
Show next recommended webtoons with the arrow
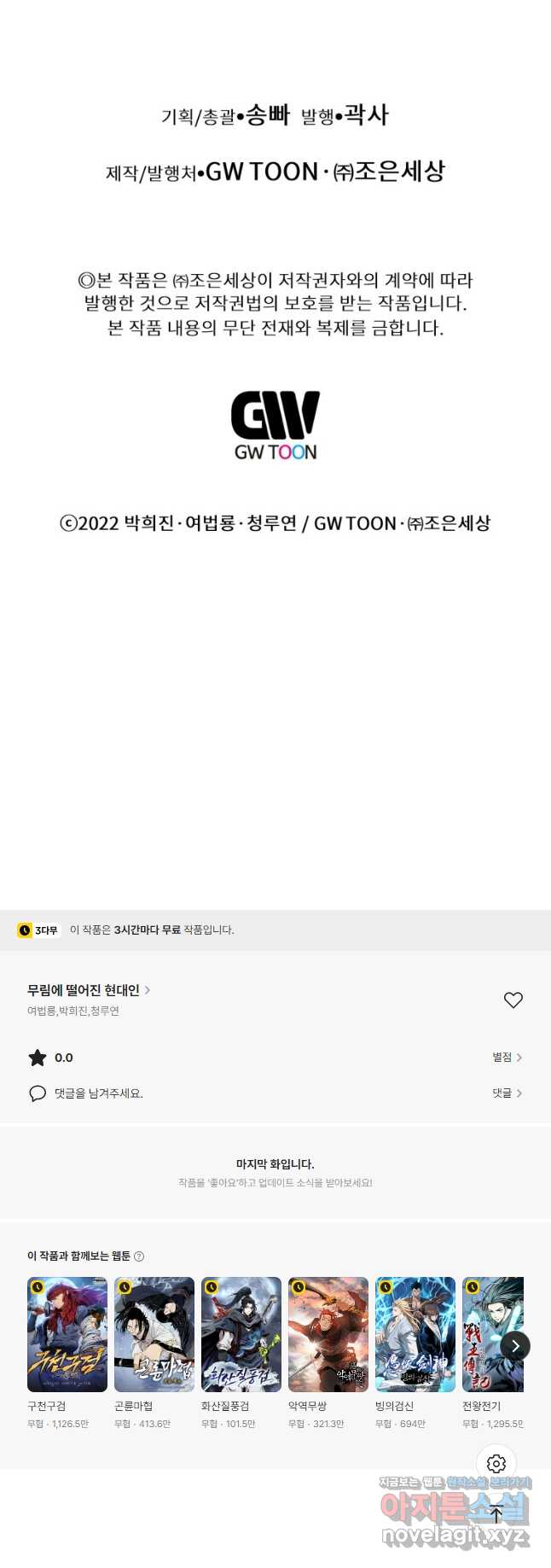click(x=515, y=1346)
